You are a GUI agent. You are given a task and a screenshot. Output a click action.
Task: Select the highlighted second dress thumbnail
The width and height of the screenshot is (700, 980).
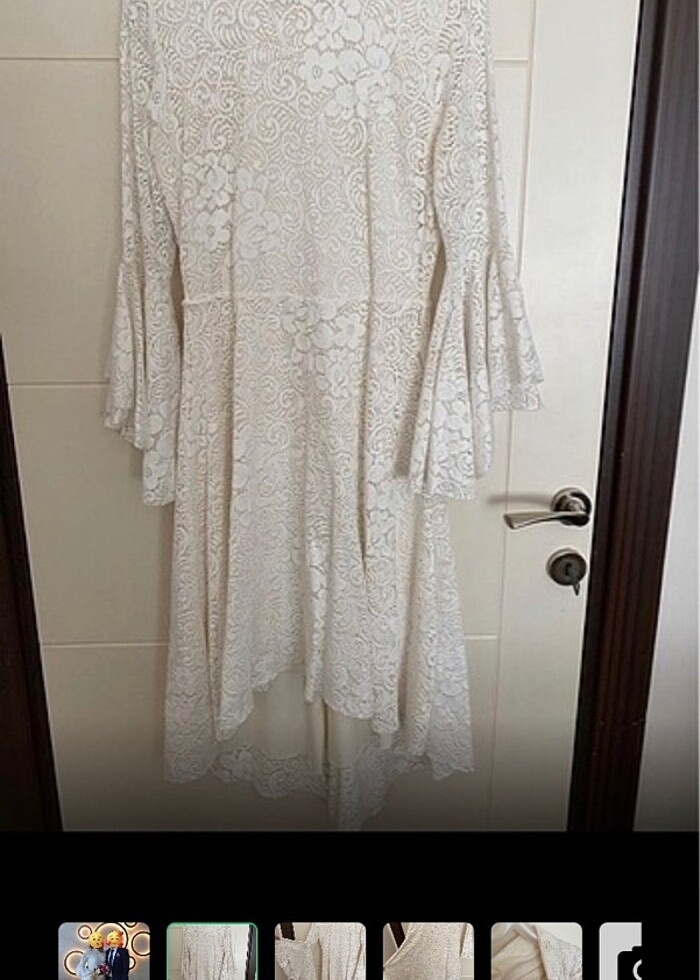(212, 951)
